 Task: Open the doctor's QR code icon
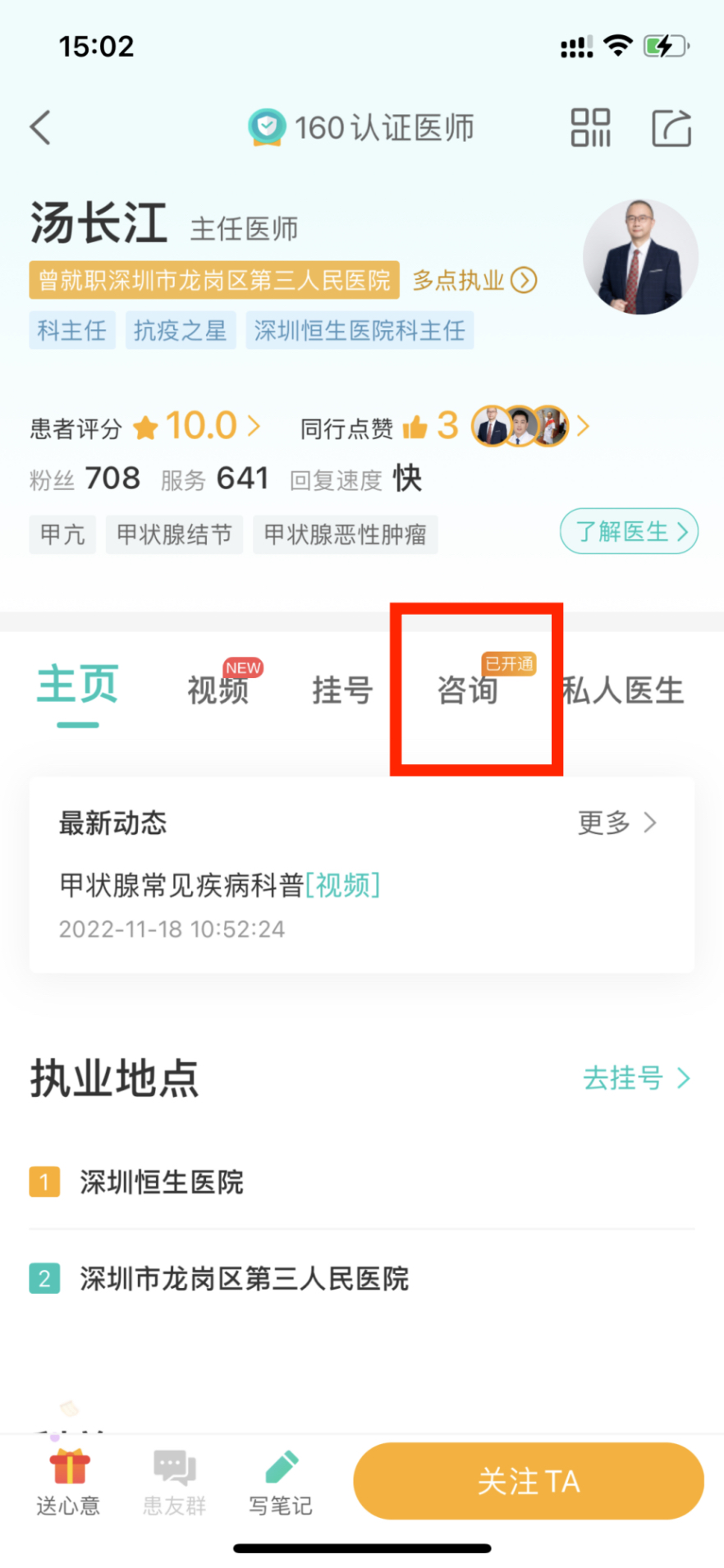(x=590, y=128)
